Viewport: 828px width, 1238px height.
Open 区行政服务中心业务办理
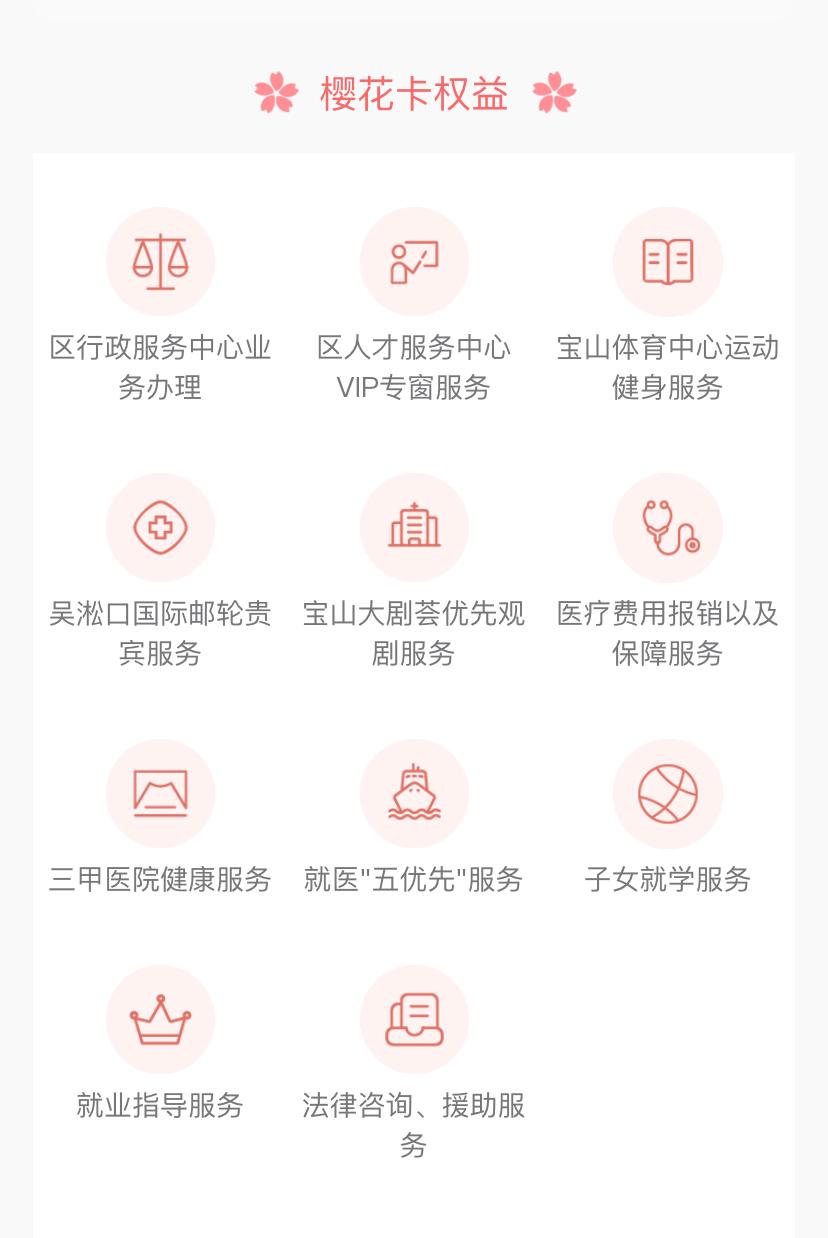point(160,262)
